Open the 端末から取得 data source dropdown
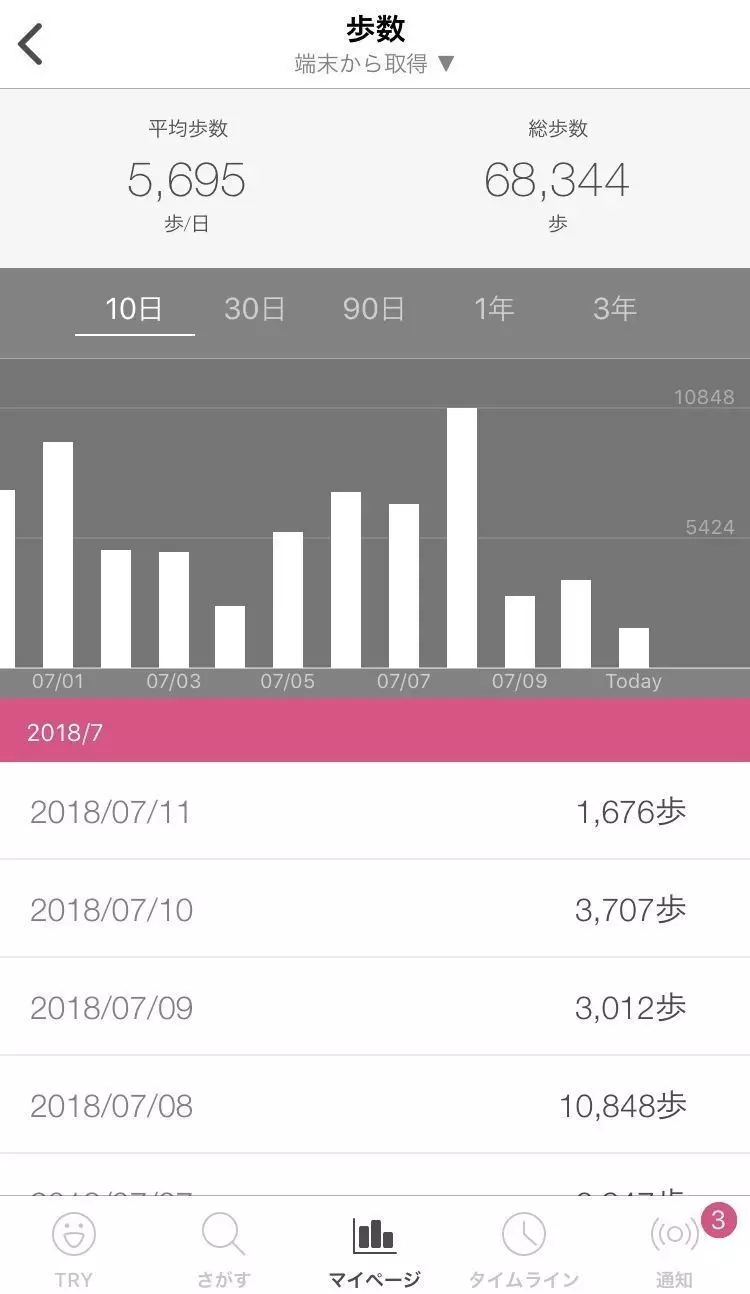This screenshot has width=750, height=1294. pos(375,64)
